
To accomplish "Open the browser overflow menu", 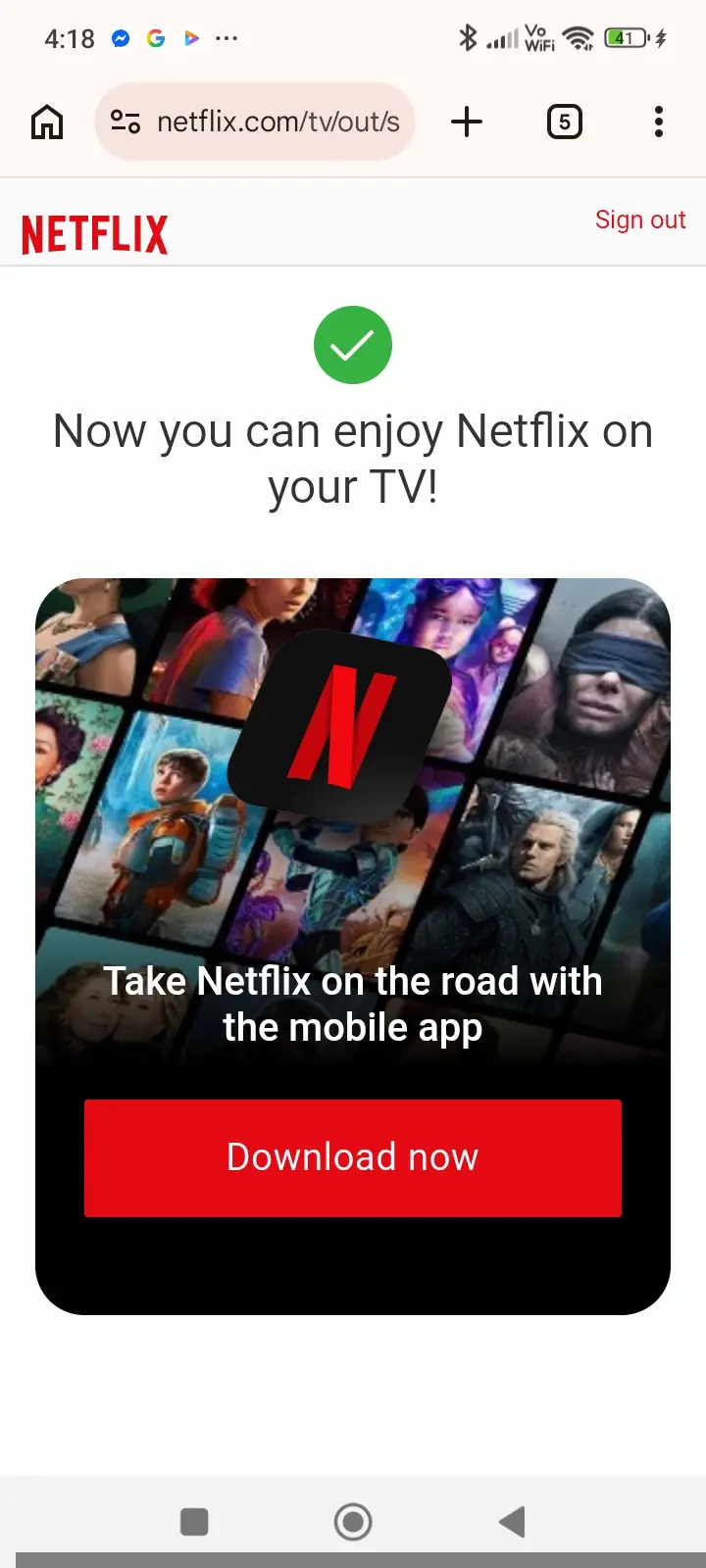I will (x=659, y=122).
